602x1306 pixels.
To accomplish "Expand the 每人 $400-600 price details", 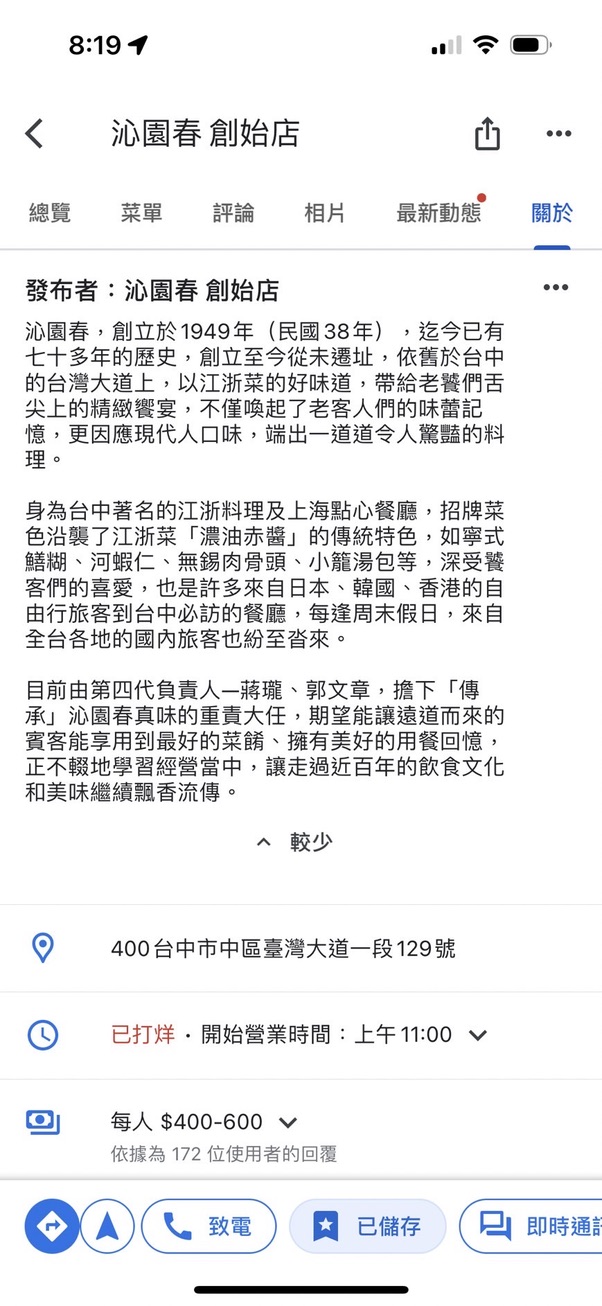I will (x=289, y=1123).
